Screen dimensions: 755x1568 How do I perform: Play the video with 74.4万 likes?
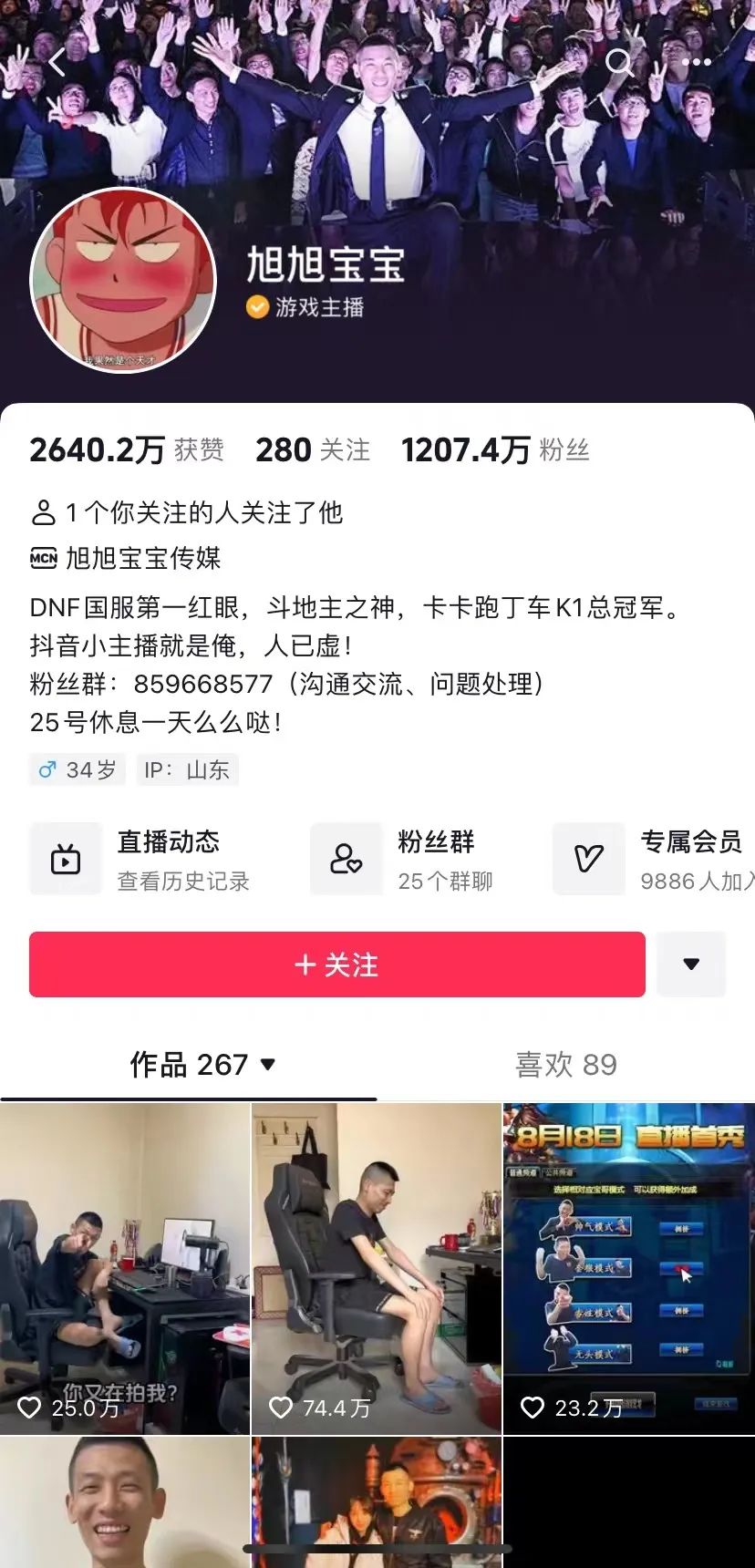point(377,1267)
